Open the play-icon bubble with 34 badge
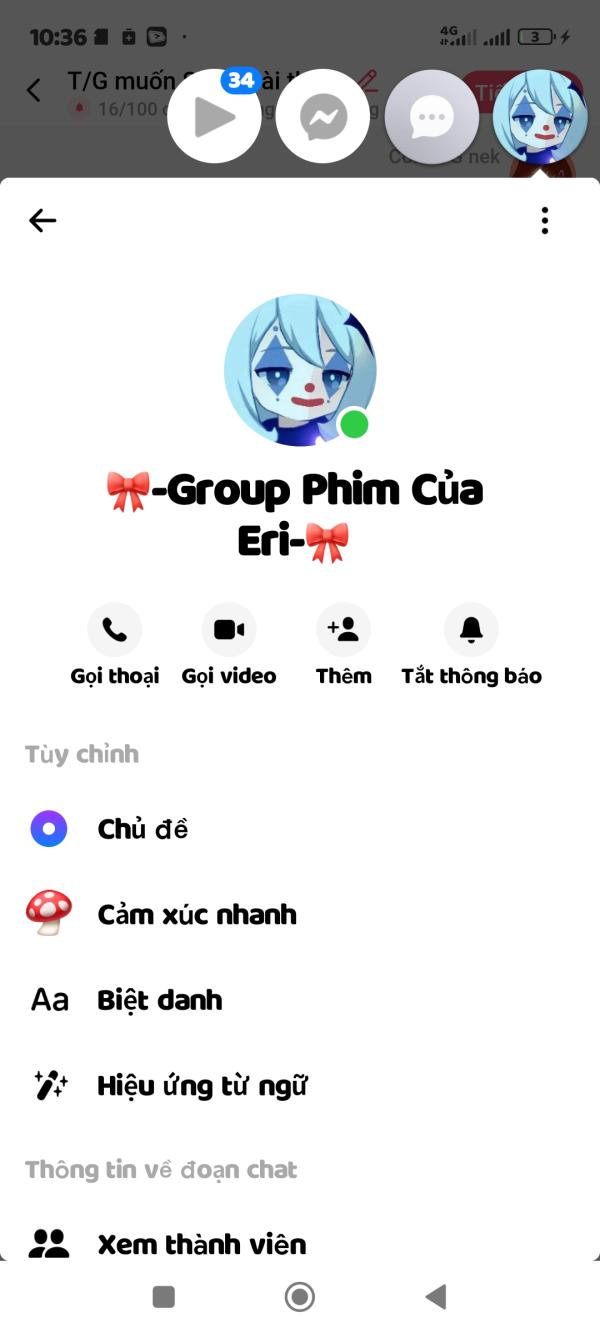The image size is (600, 1333). click(214, 117)
